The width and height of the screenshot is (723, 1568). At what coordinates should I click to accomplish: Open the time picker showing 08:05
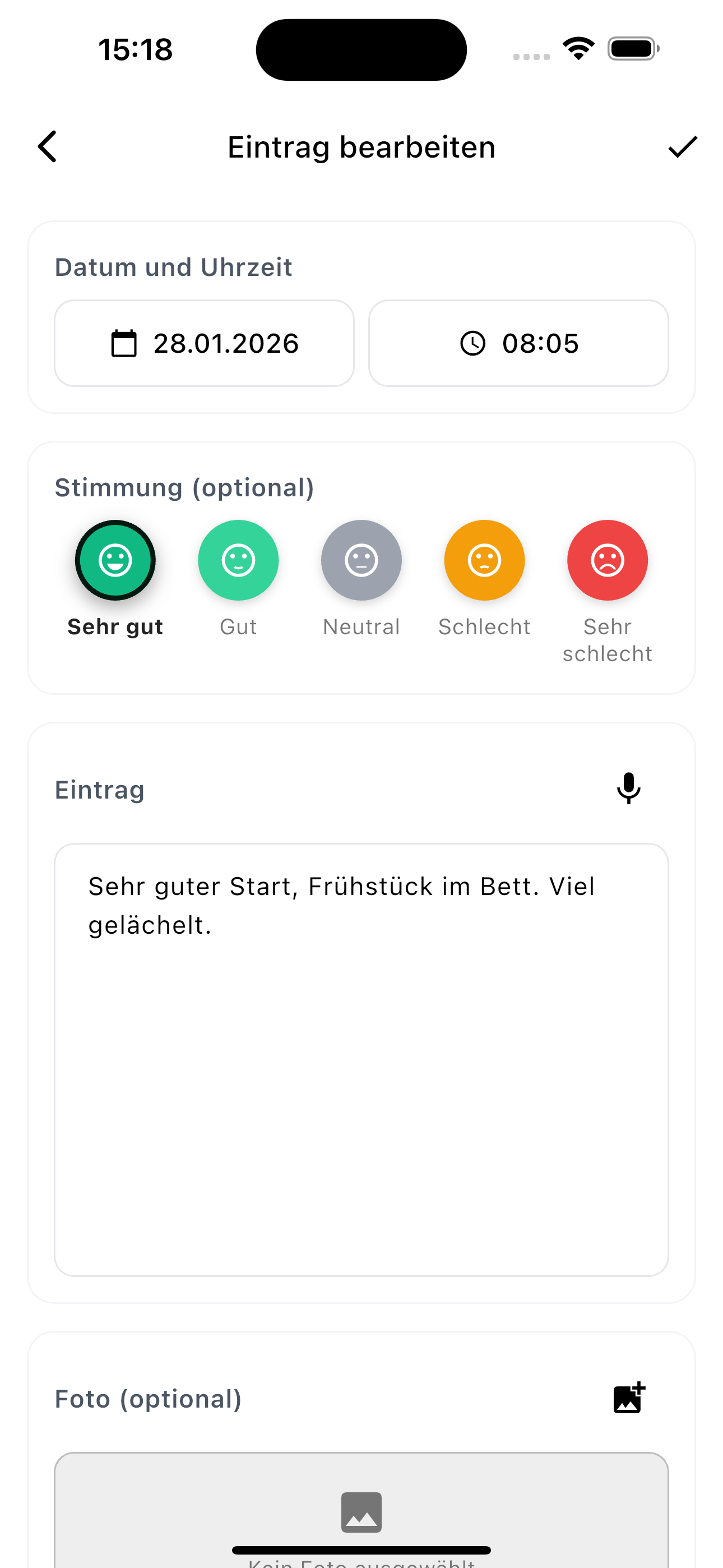click(518, 343)
